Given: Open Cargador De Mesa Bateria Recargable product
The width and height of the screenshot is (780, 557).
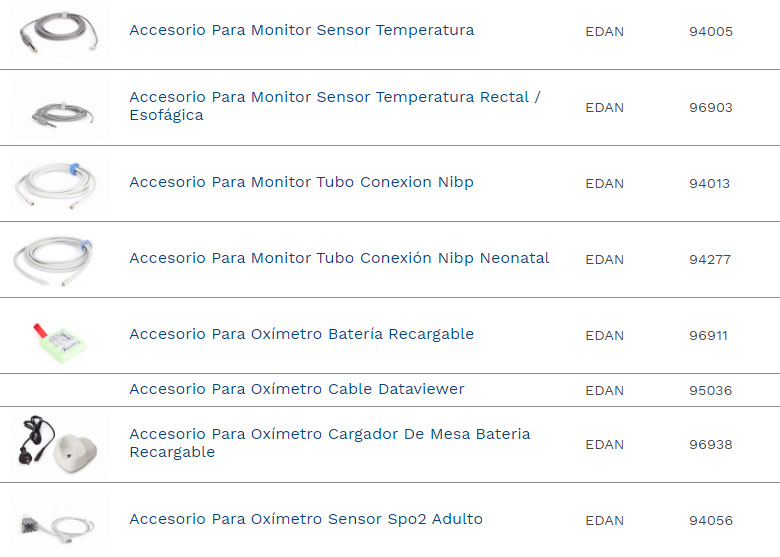Looking at the screenshot, I should 329,443.
